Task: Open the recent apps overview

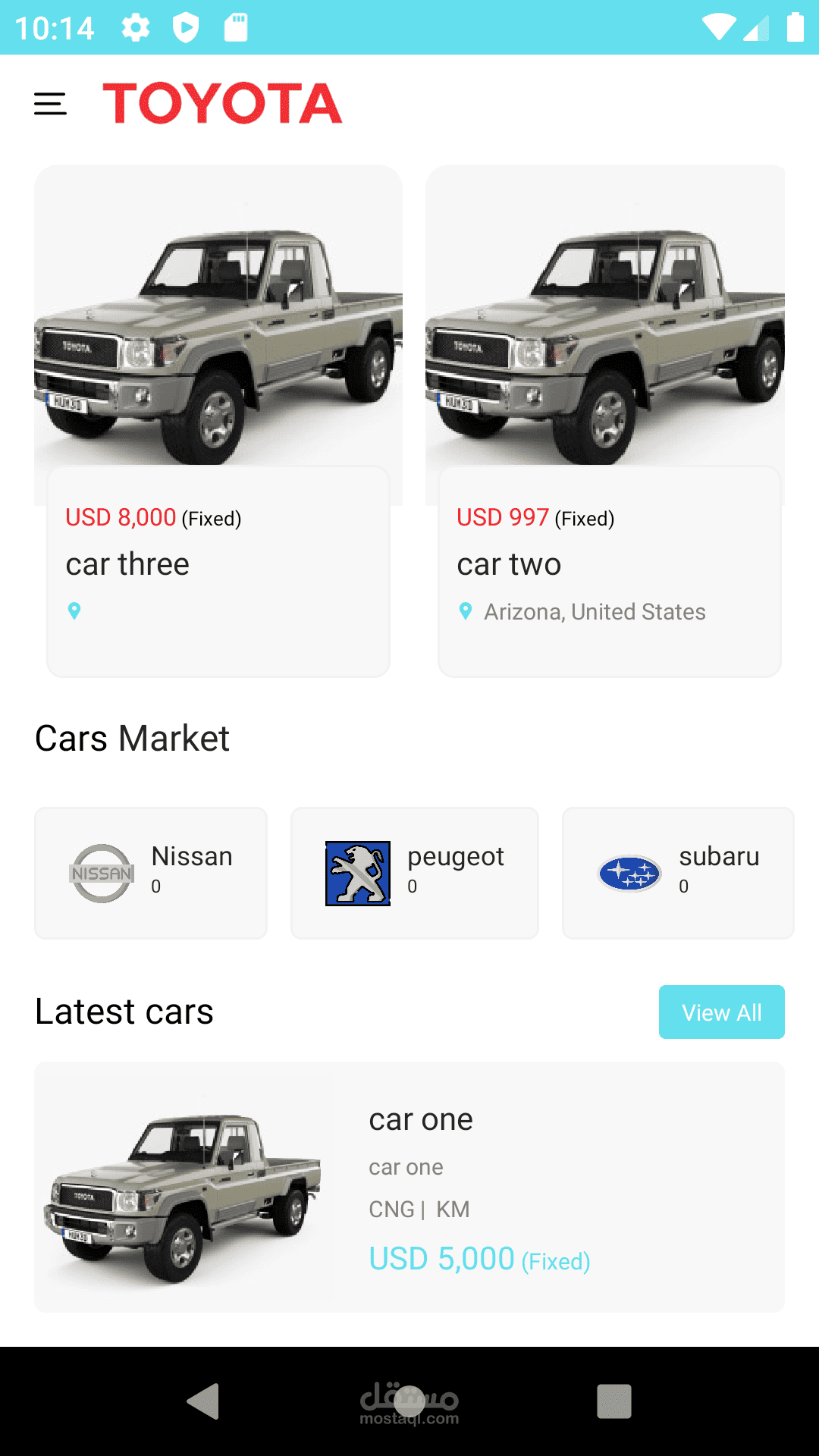Action: click(x=614, y=1401)
